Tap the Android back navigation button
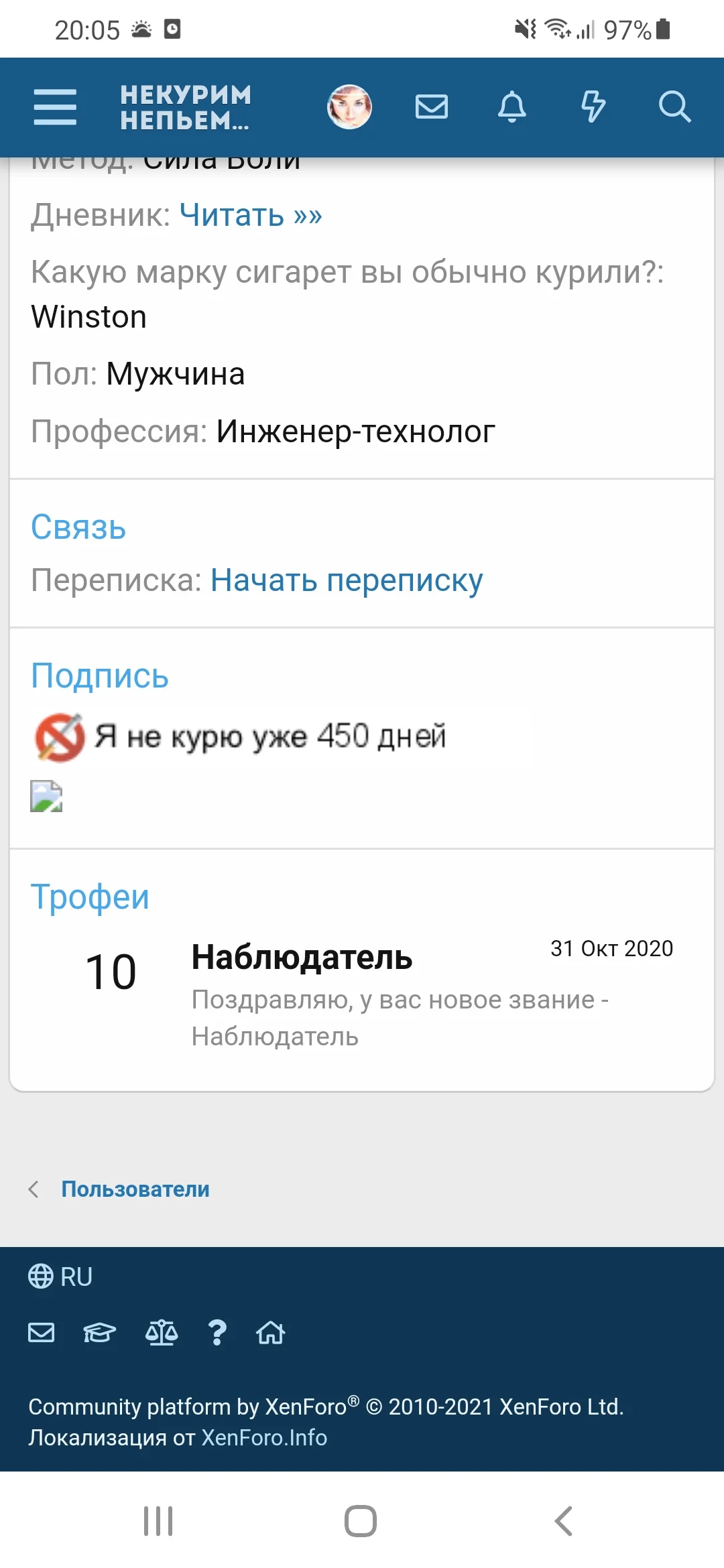The width and height of the screenshot is (724, 1568). (x=563, y=1521)
